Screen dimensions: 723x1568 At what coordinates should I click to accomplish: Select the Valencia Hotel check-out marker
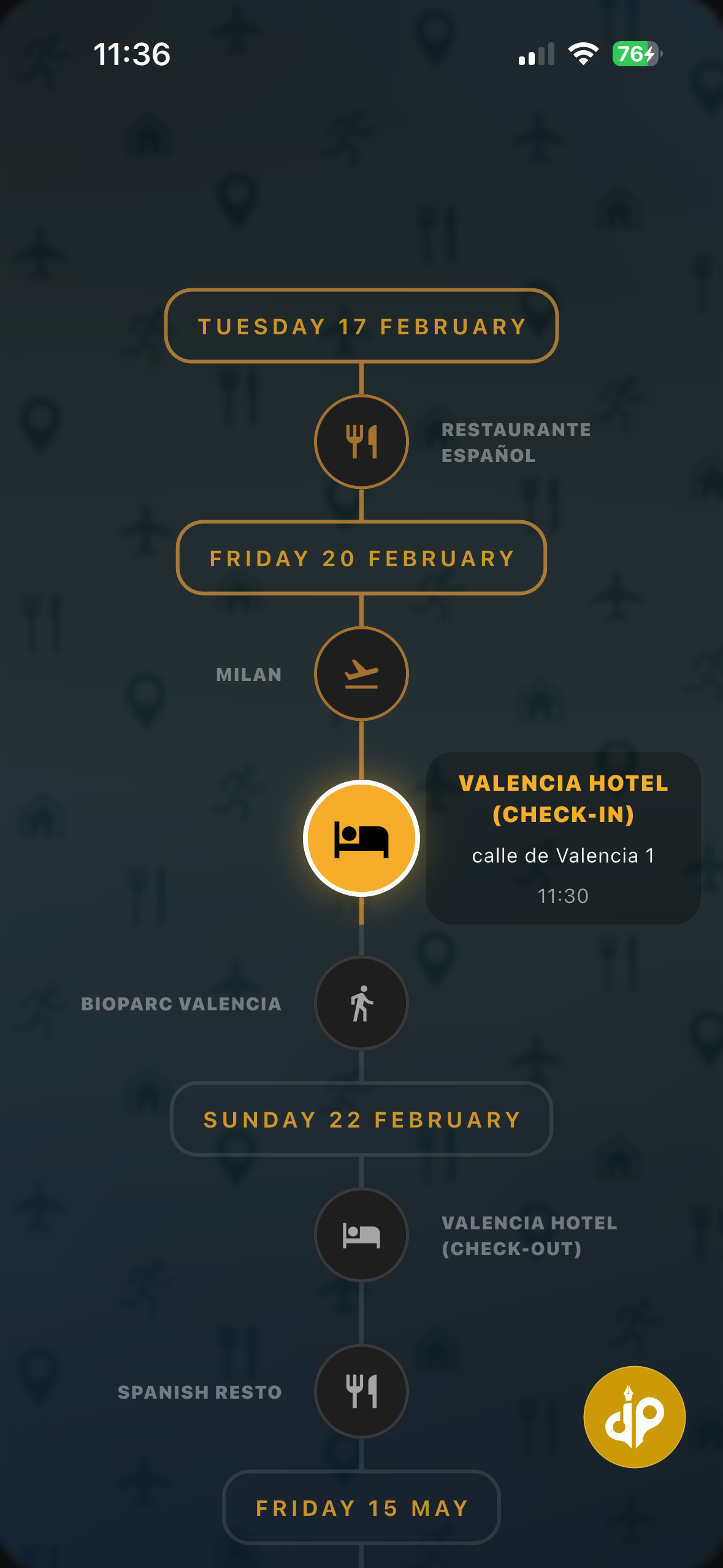pos(361,1235)
